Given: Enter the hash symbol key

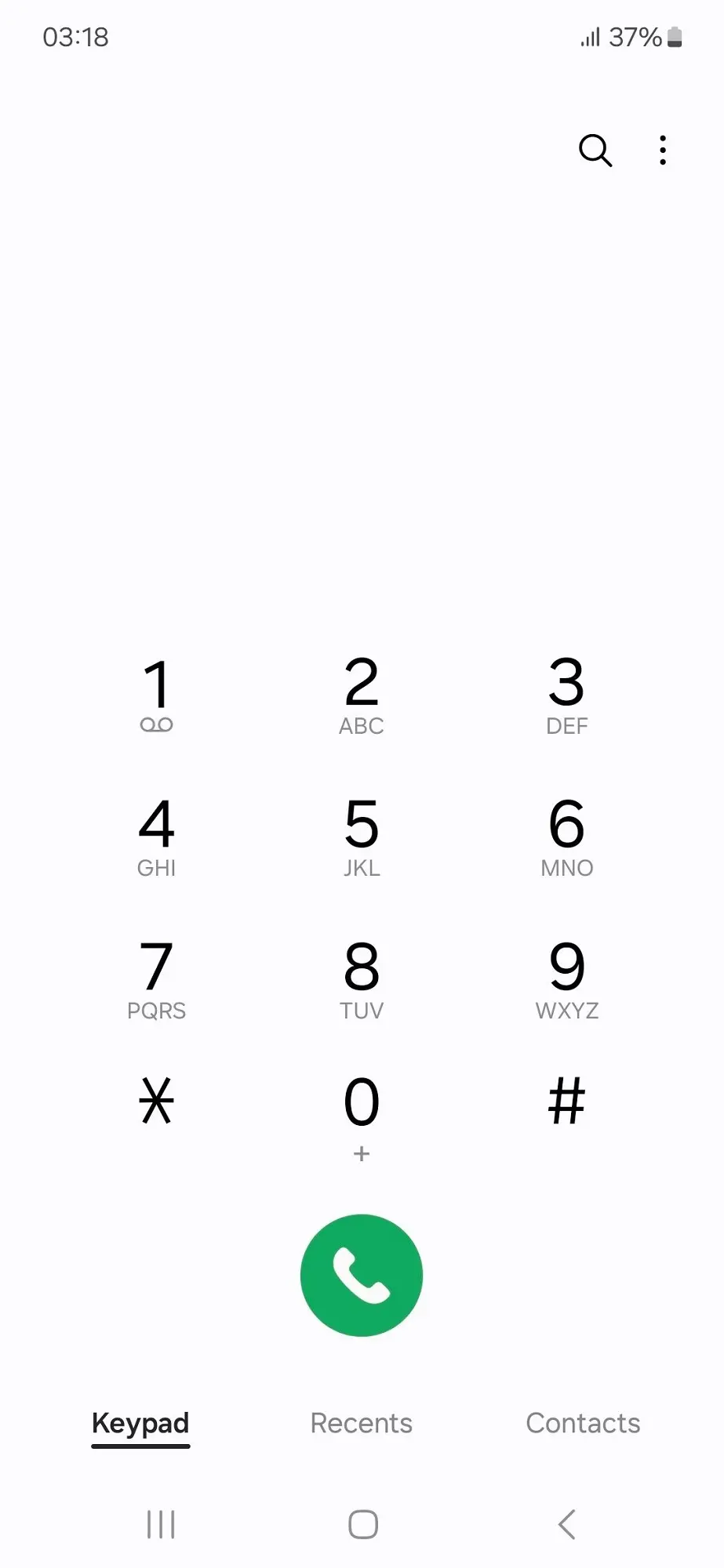Looking at the screenshot, I should [x=566, y=1102].
